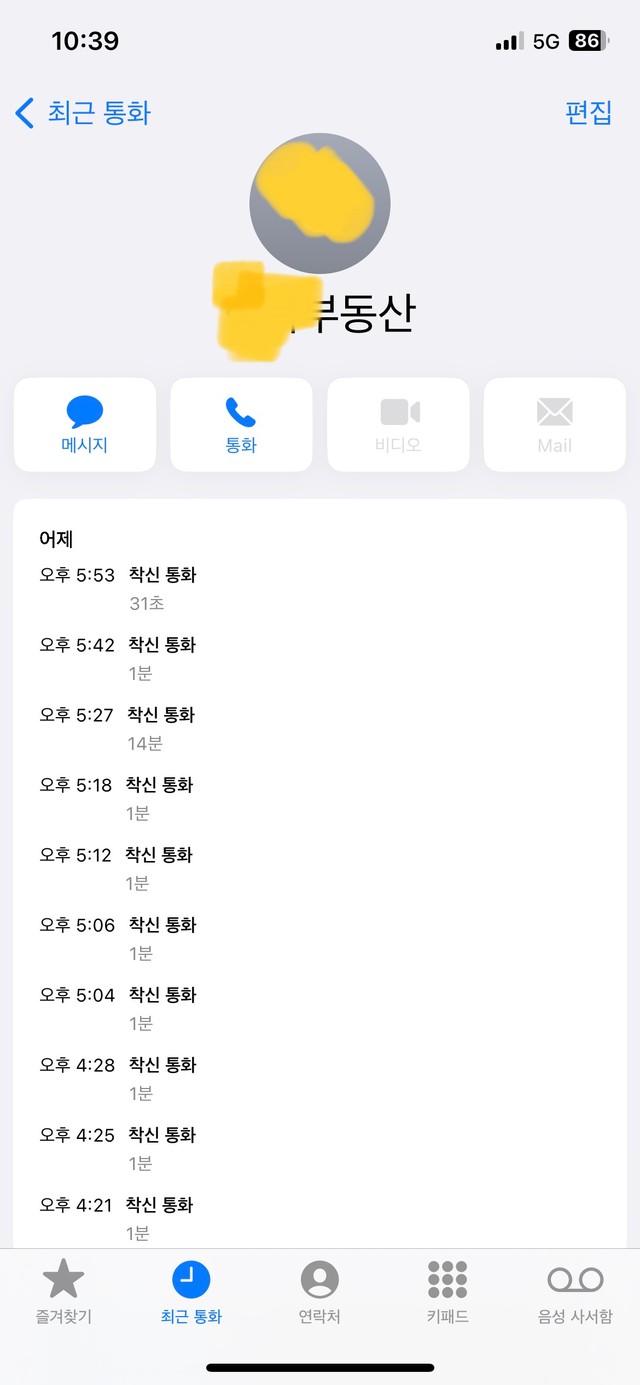Open the 음성 사서함 tab
The height and width of the screenshot is (1385, 640).
(575, 1292)
